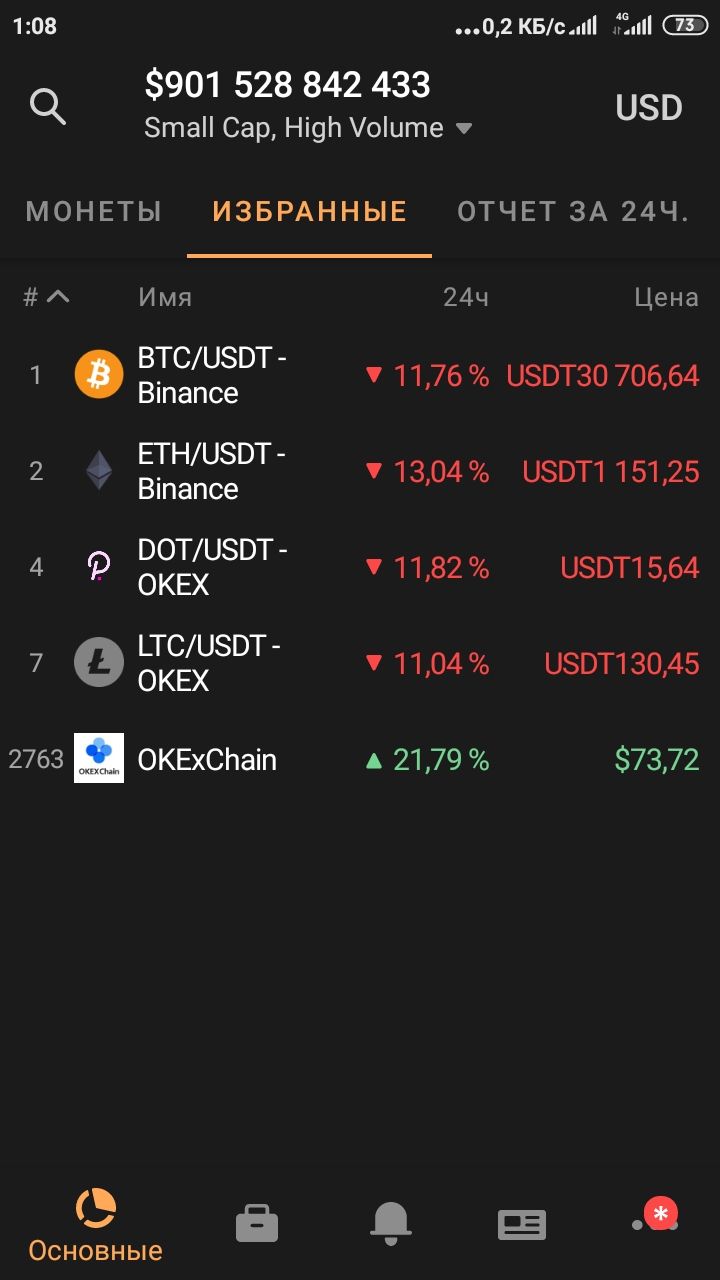Go to the Основные tab
The width and height of the screenshot is (720, 1280).
pos(96,1226)
